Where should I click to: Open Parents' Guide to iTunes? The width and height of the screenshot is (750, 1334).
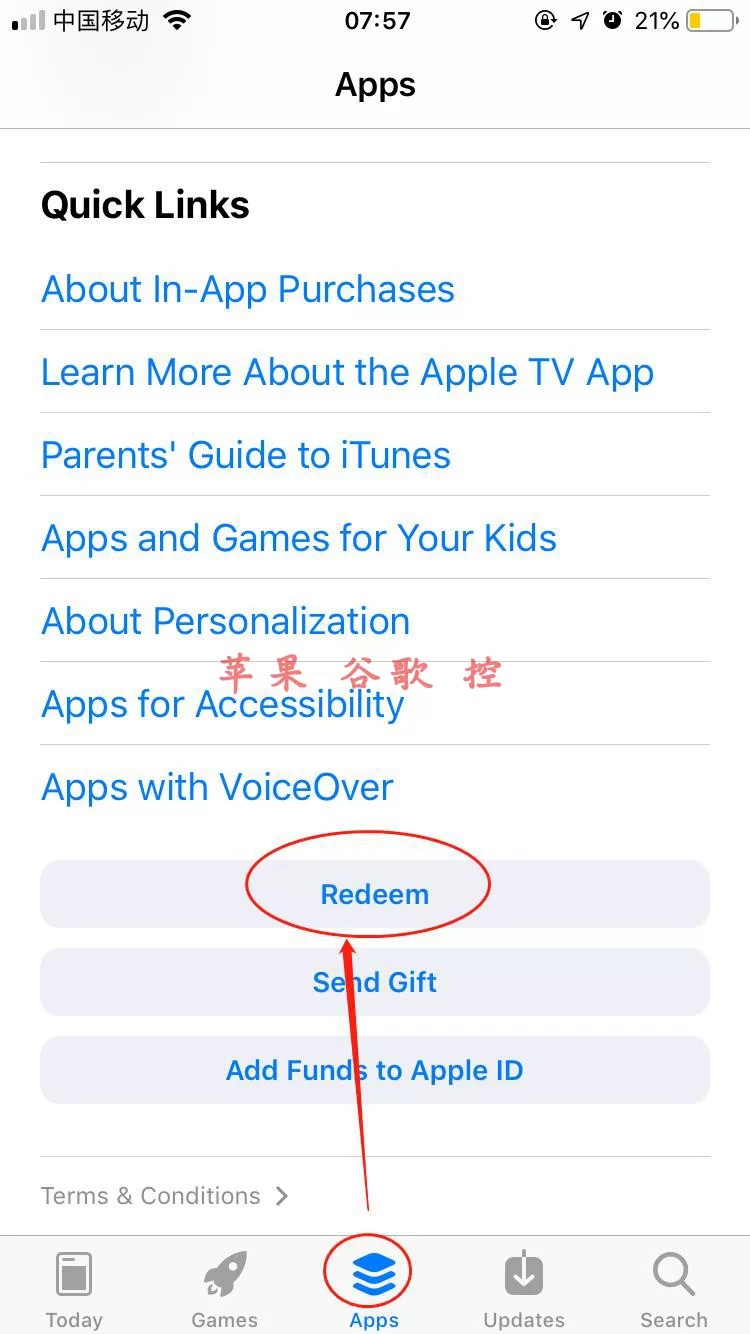(x=244, y=455)
